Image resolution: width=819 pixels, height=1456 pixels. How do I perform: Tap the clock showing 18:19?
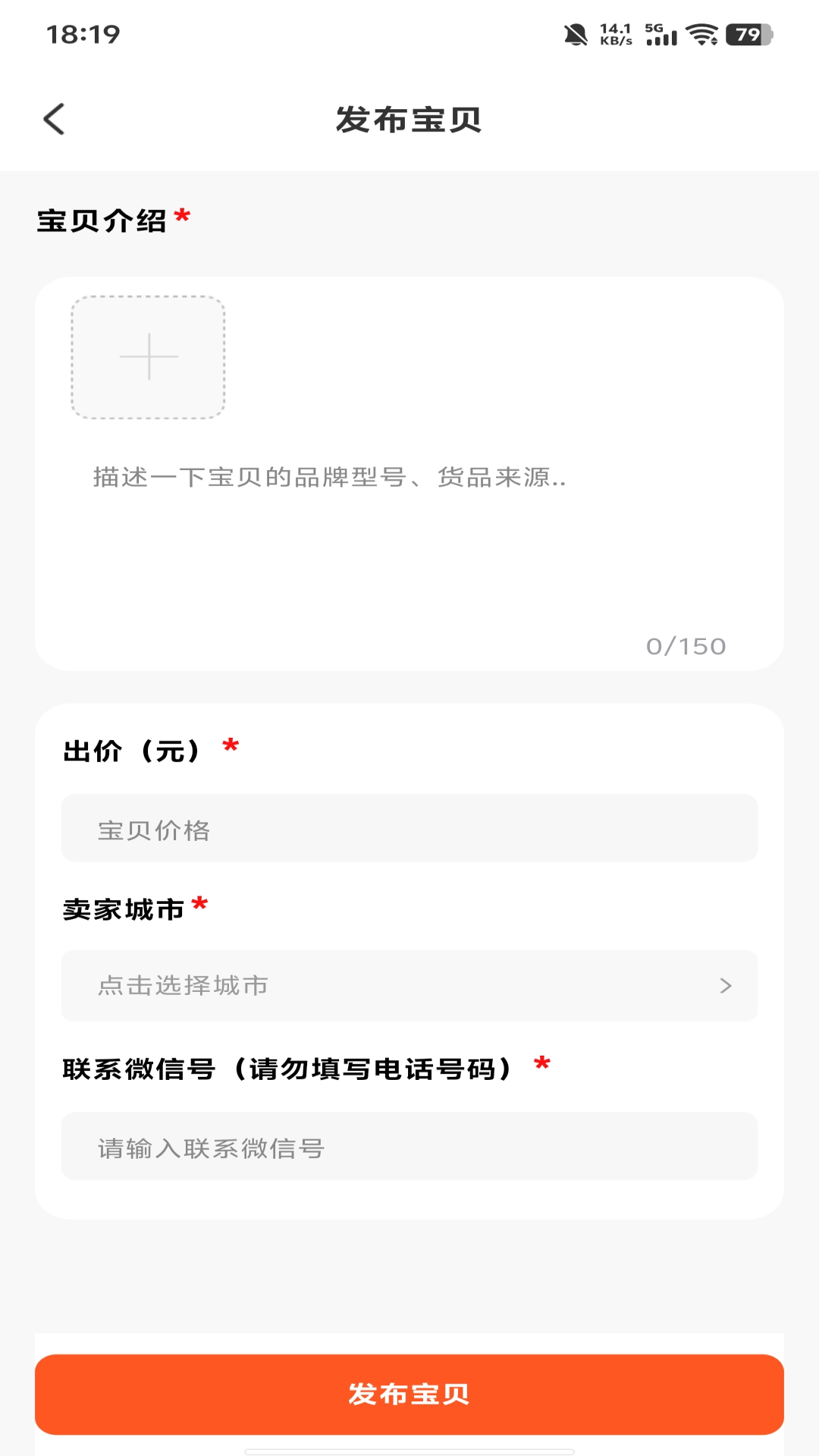pyautogui.click(x=80, y=32)
